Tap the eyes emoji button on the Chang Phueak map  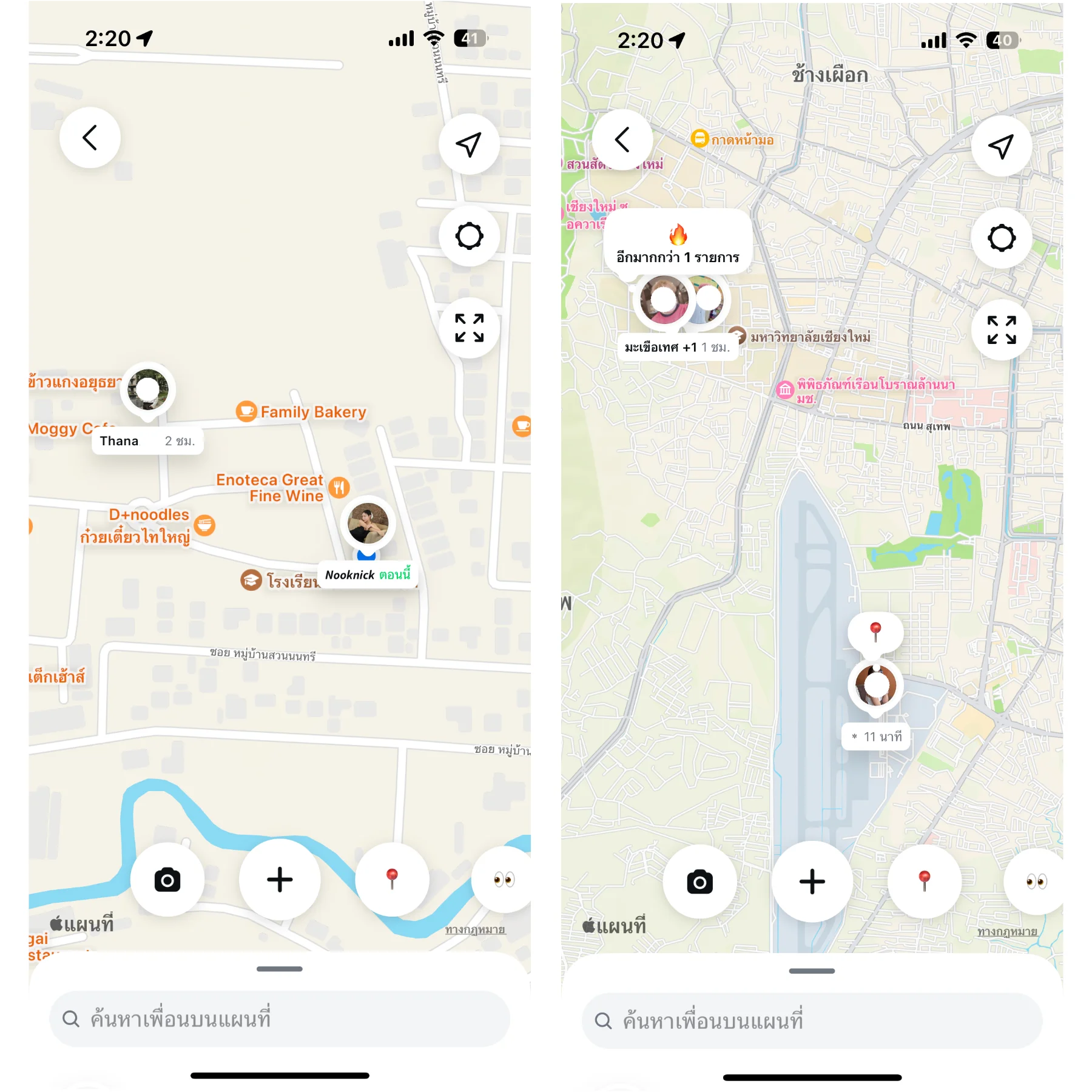click(1036, 881)
